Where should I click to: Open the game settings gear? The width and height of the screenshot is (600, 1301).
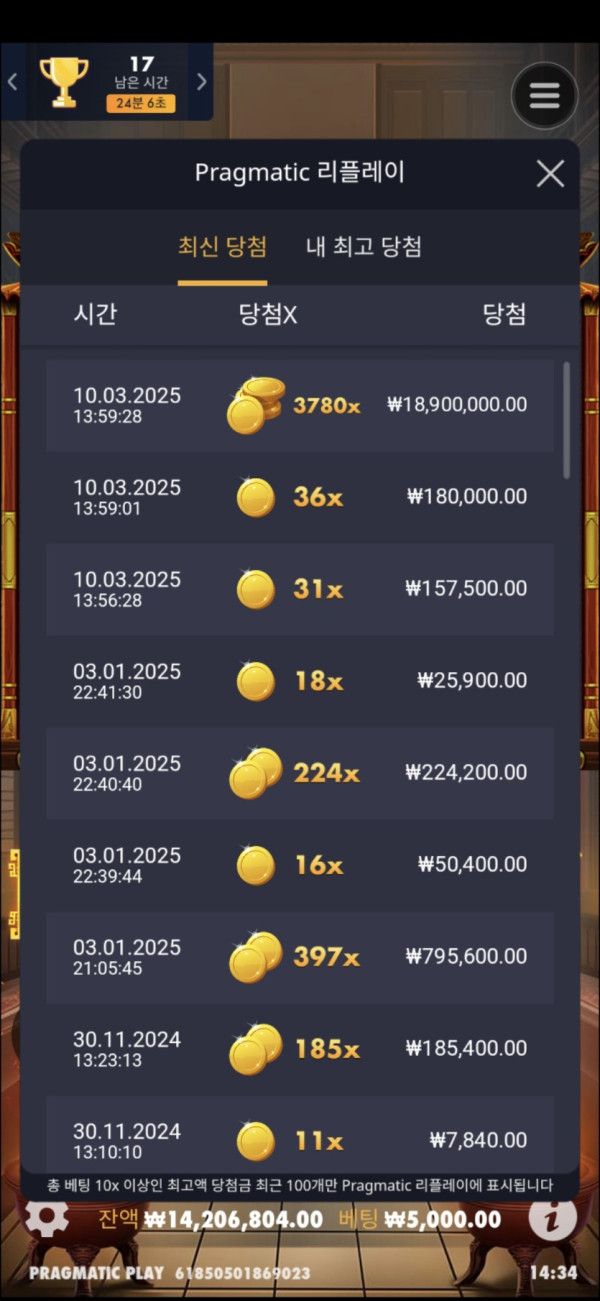(46, 1217)
